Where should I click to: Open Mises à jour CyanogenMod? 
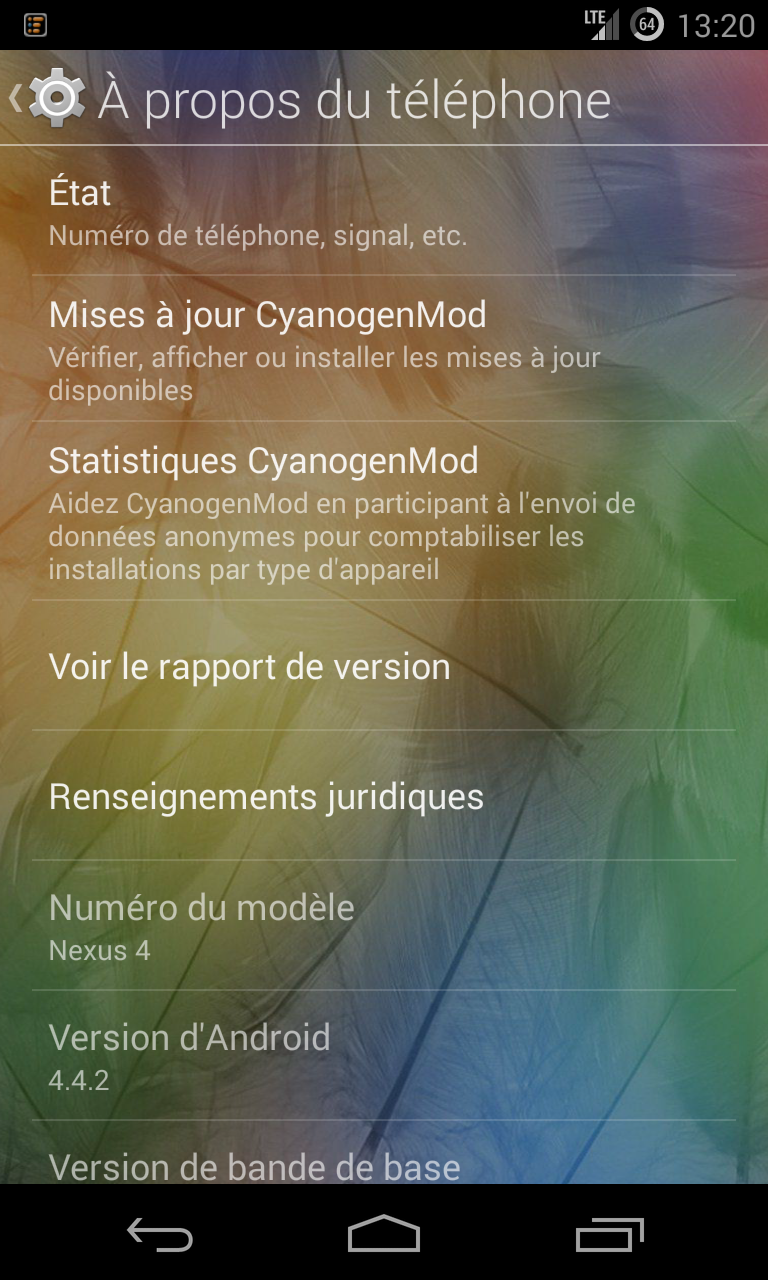(384, 347)
